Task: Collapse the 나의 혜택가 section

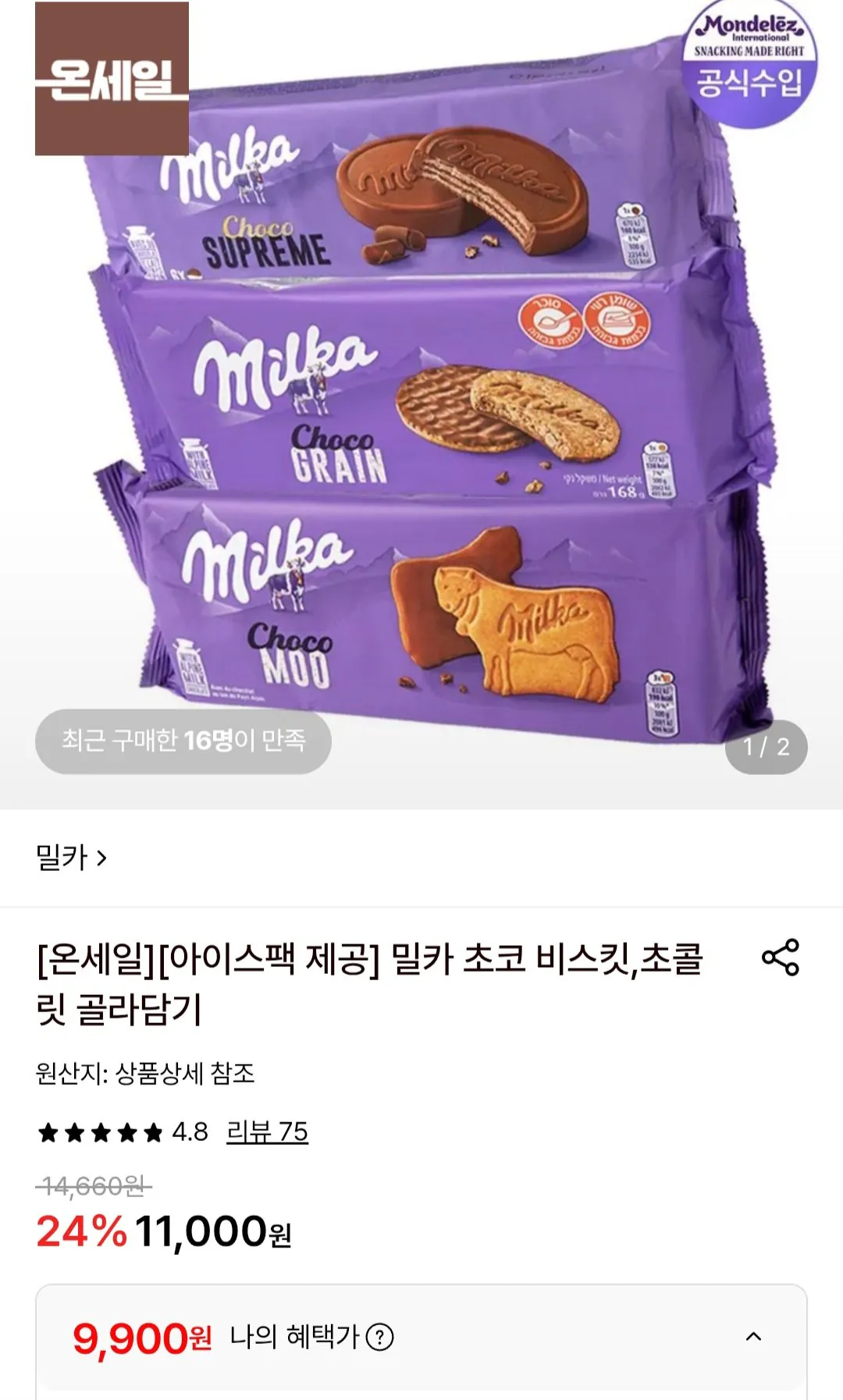Action: coord(753,1337)
